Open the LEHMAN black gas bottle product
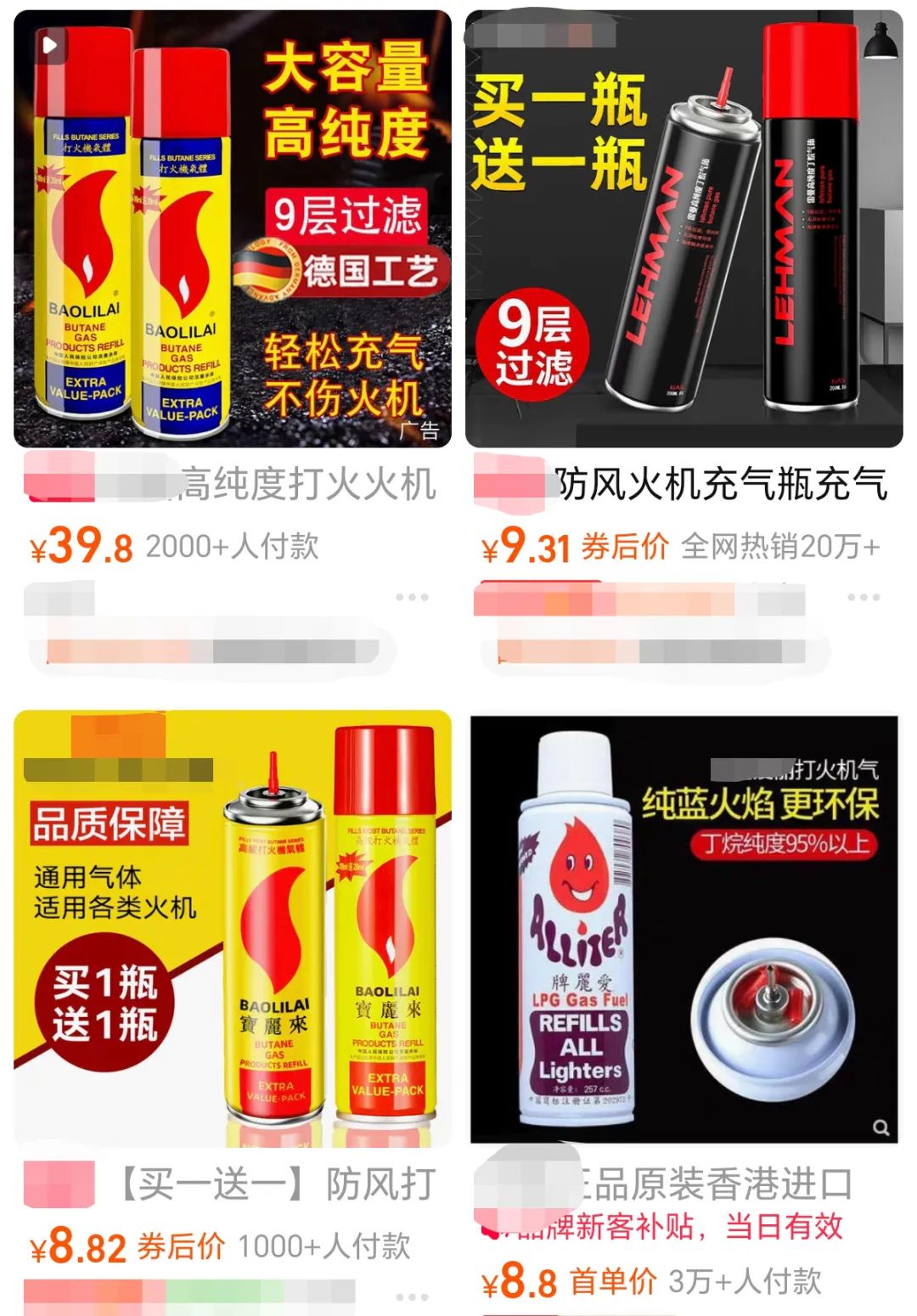 click(684, 229)
